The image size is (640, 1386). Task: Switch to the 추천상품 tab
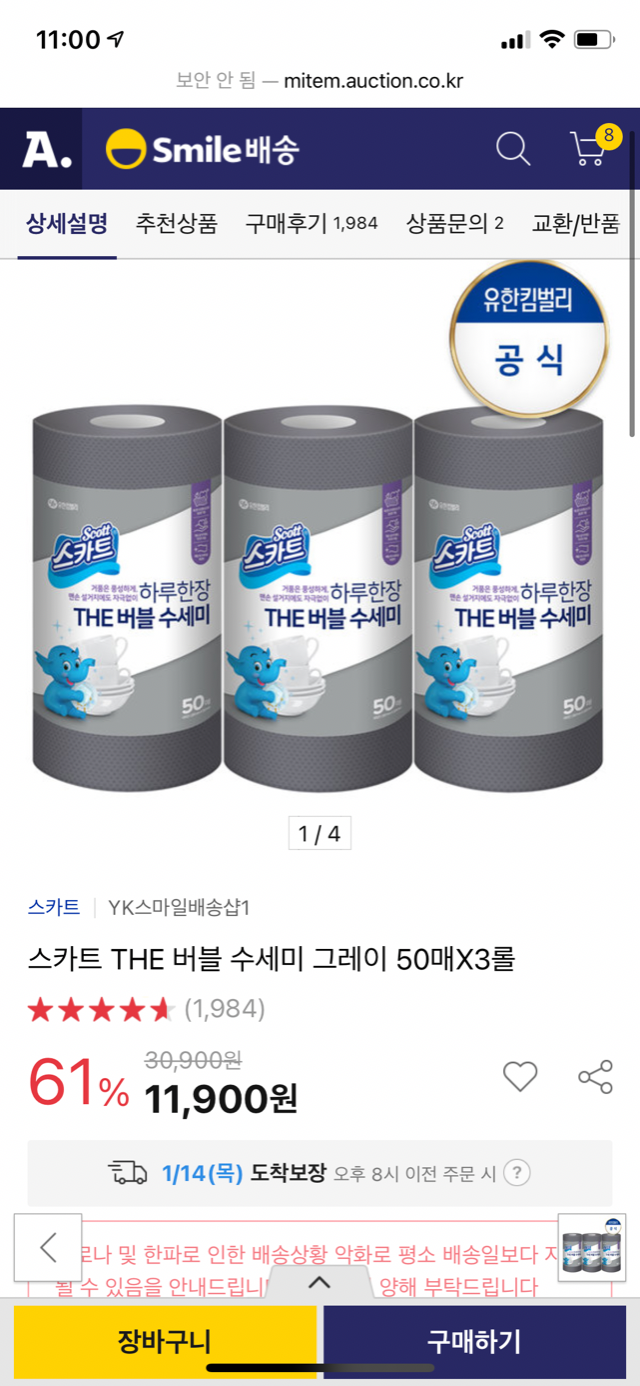[176, 223]
